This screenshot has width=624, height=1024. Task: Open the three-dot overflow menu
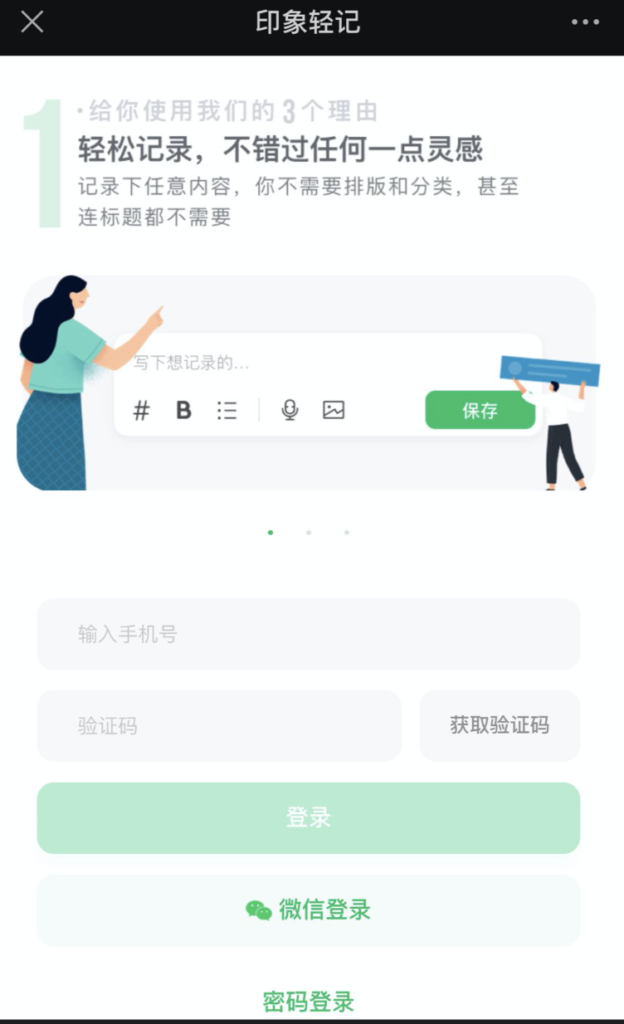click(585, 22)
